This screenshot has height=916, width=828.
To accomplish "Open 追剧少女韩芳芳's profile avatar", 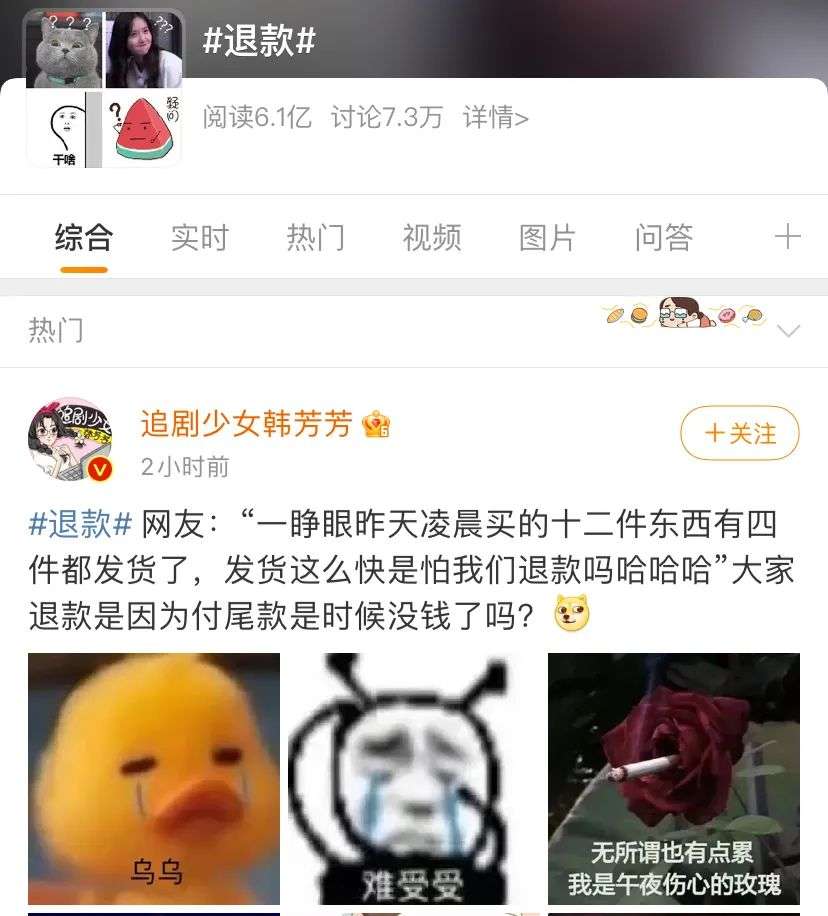I will click(70, 440).
